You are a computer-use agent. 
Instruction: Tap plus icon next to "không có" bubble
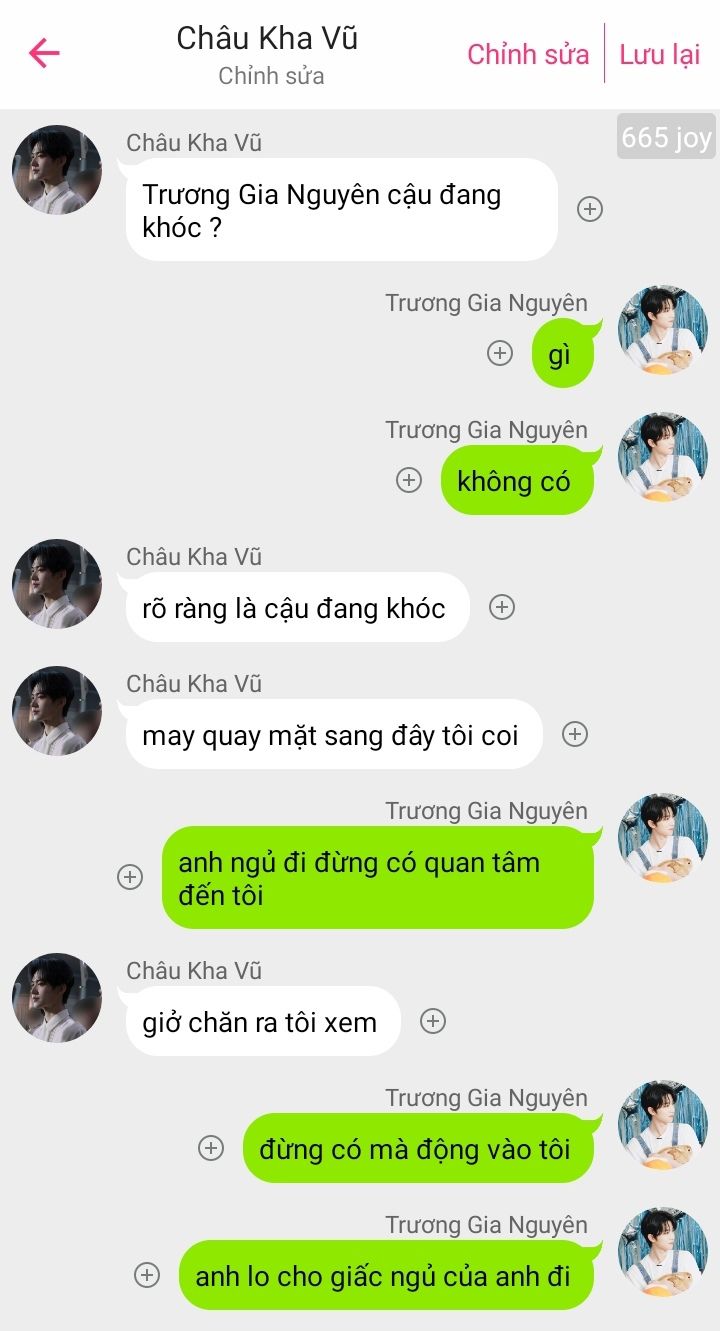(x=409, y=480)
